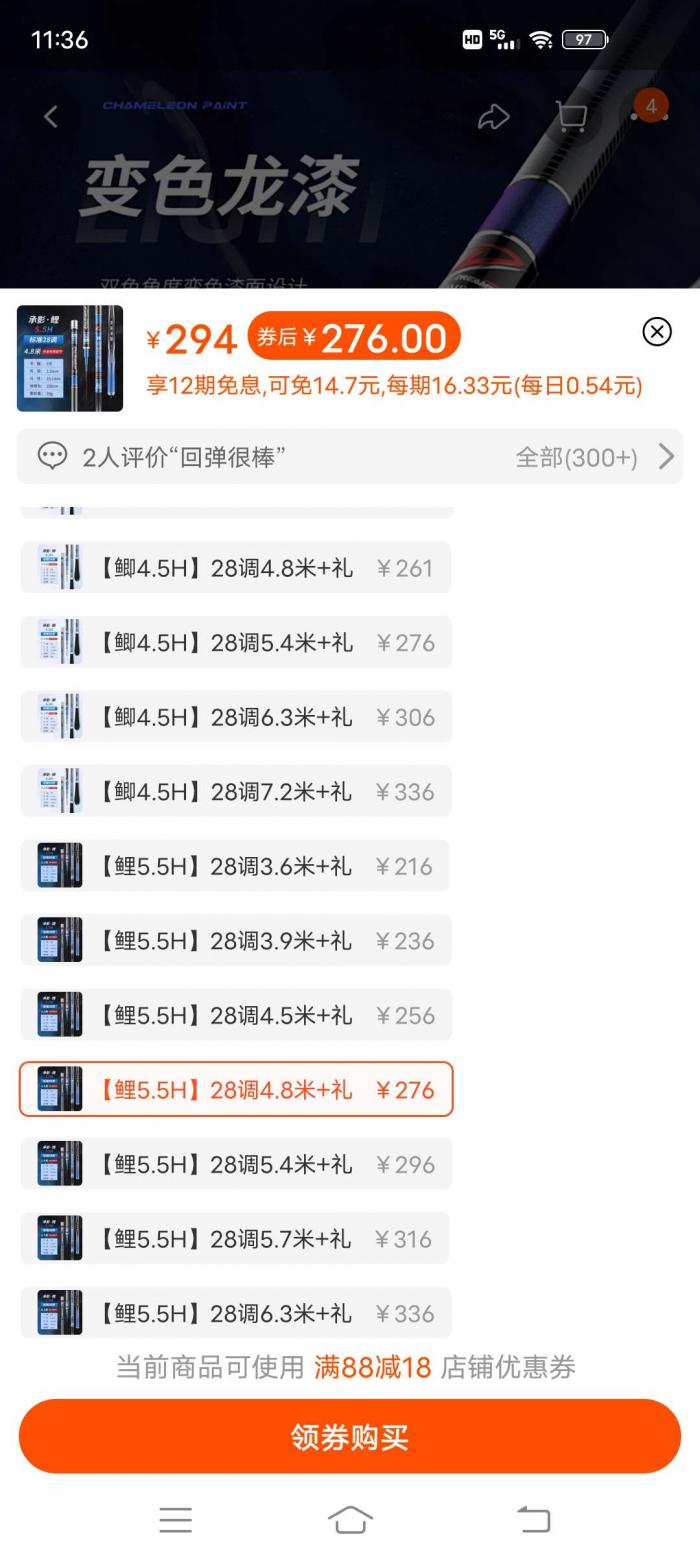Pick 鲤5.5H 28调3.9米+礼 at ¥236
The width and height of the screenshot is (700, 1561).
236,940
